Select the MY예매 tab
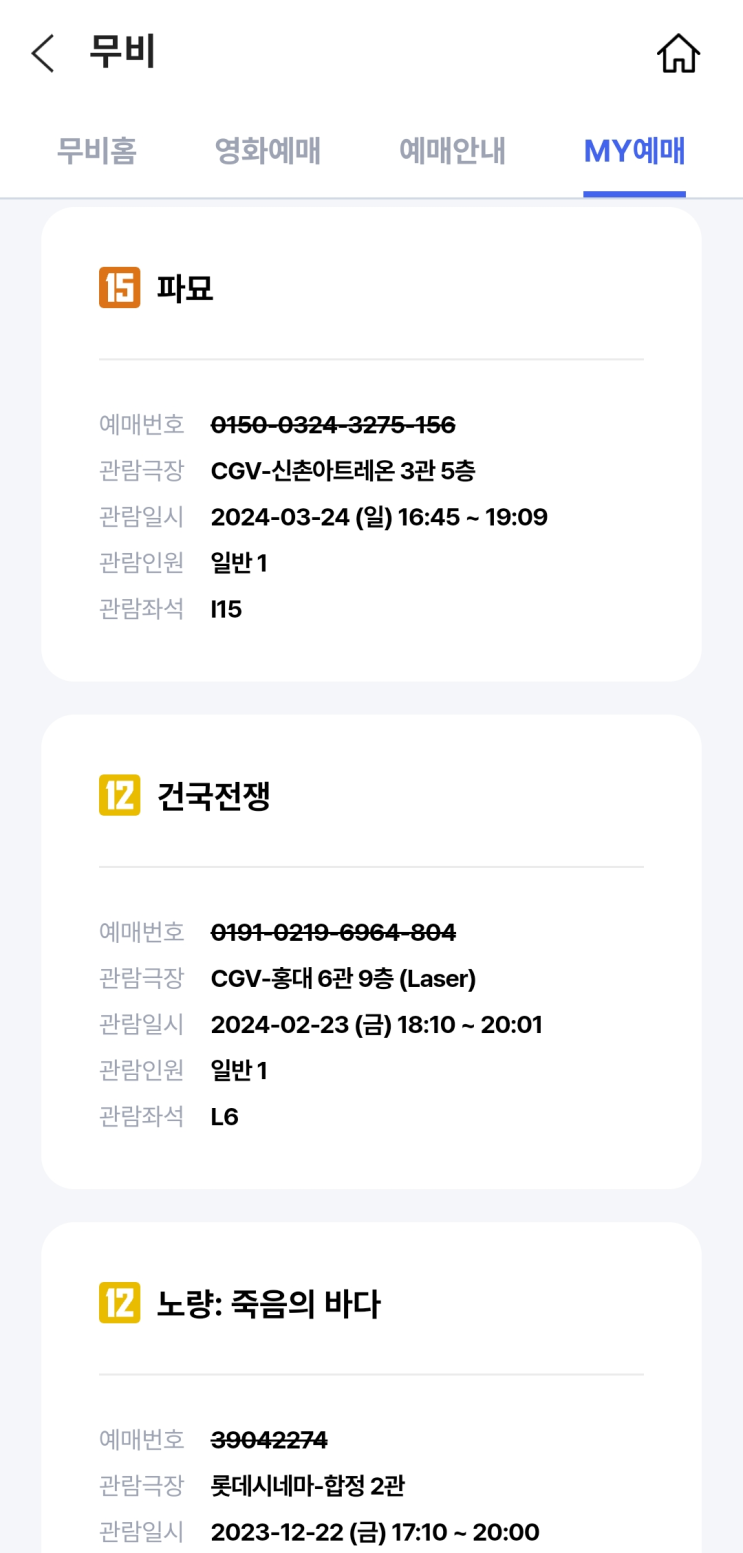The height and width of the screenshot is (1553, 743). [634, 150]
